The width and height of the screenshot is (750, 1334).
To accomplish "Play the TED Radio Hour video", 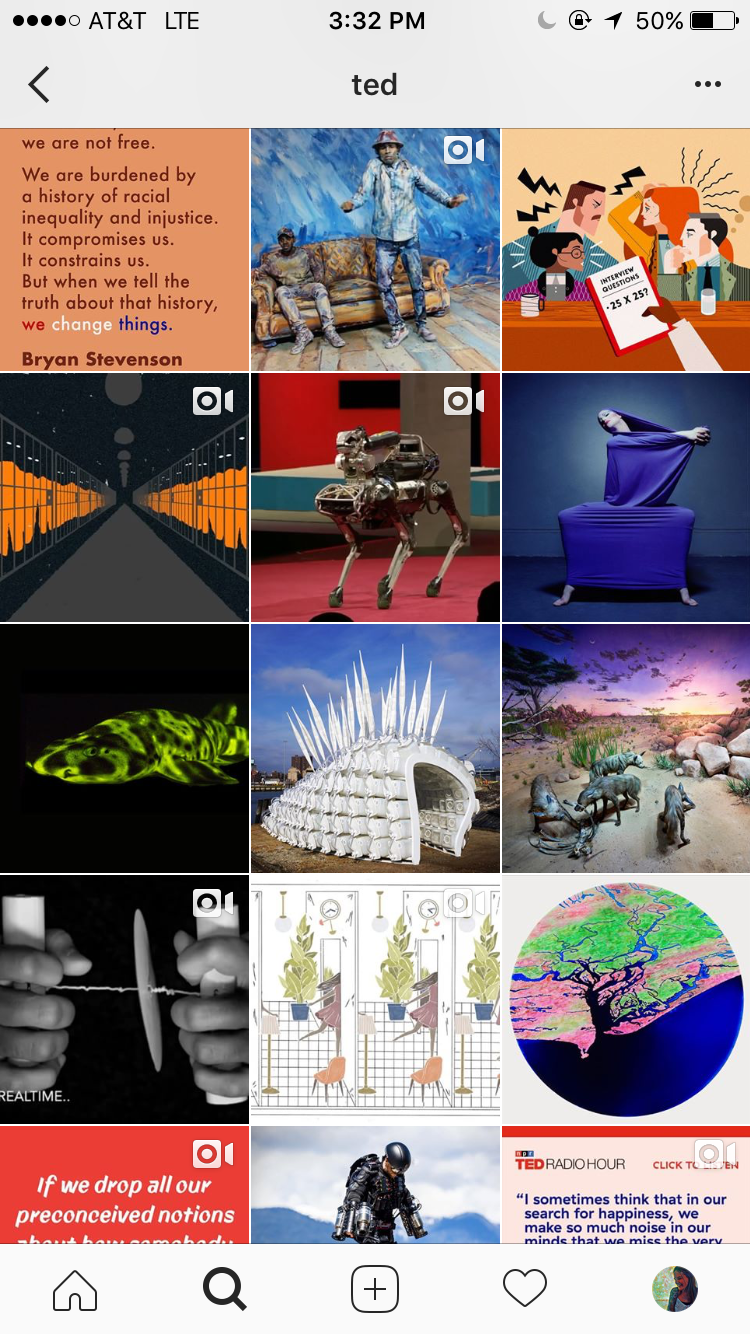I will tap(625, 1185).
